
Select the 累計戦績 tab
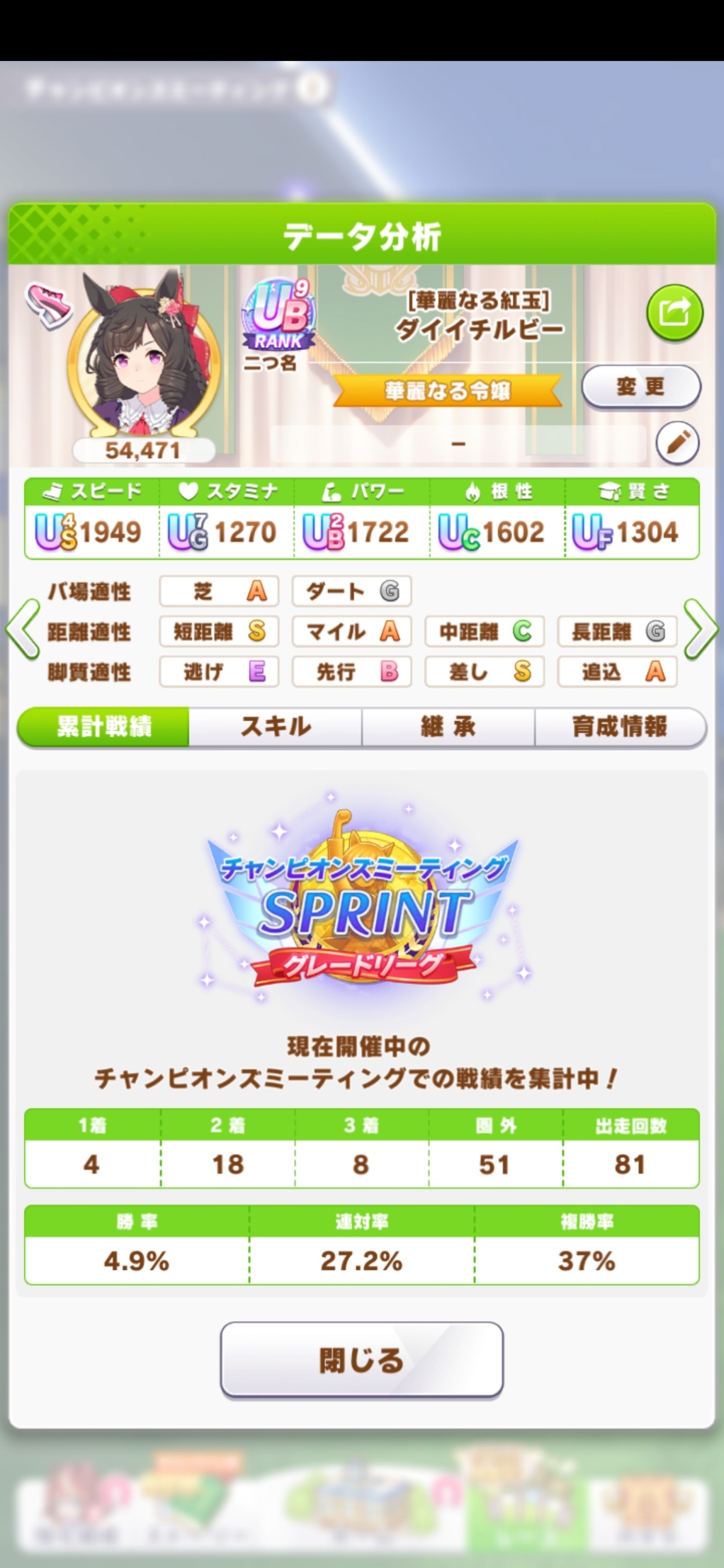[x=103, y=727]
